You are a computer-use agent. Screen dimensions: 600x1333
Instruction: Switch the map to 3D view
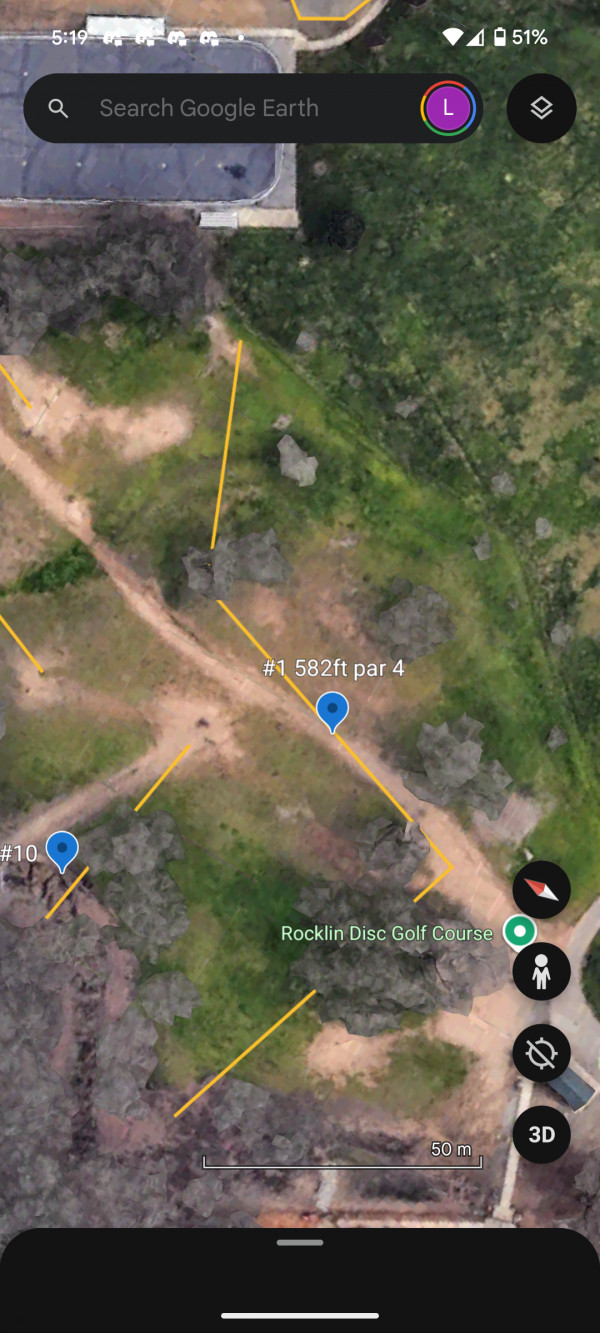coord(541,1134)
